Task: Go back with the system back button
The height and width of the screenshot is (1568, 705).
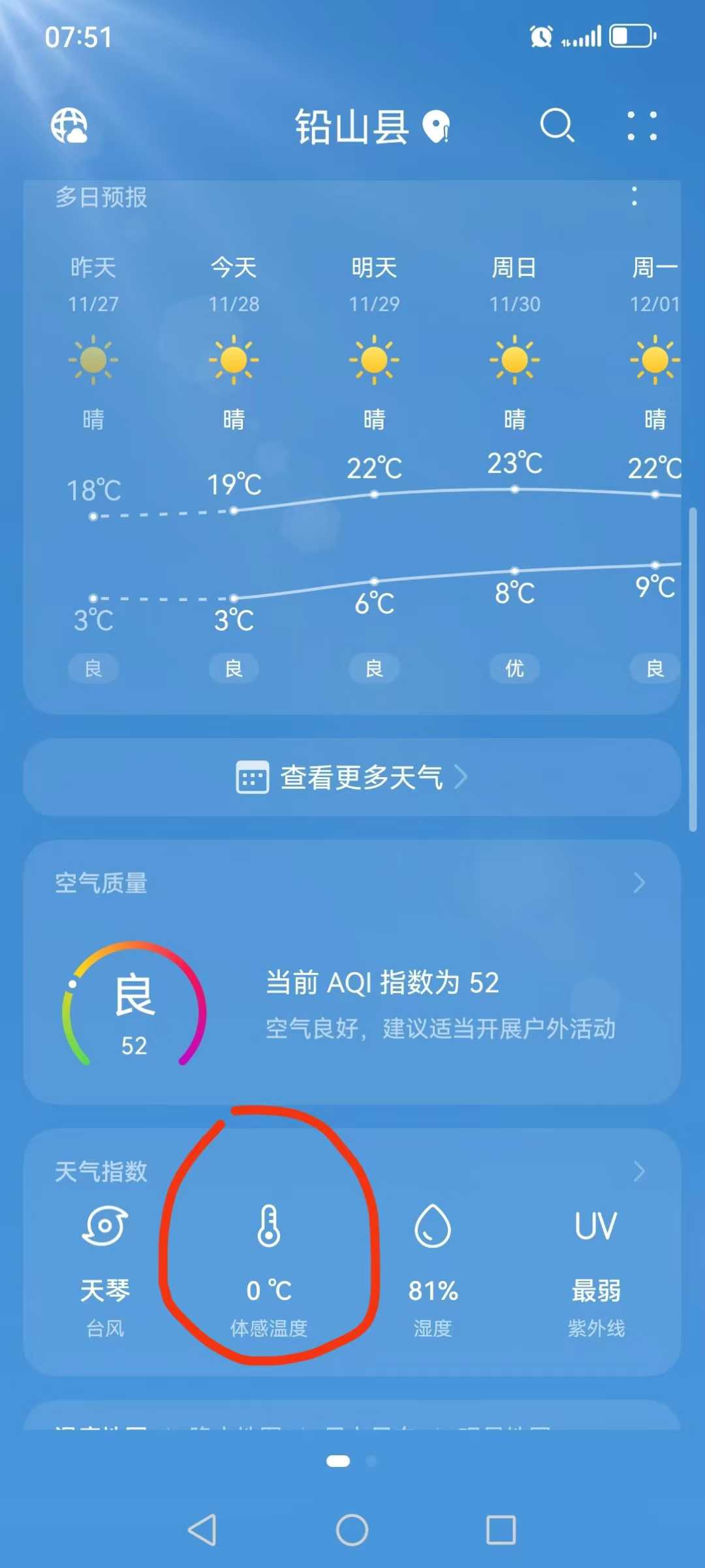Action: click(202, 1530)
